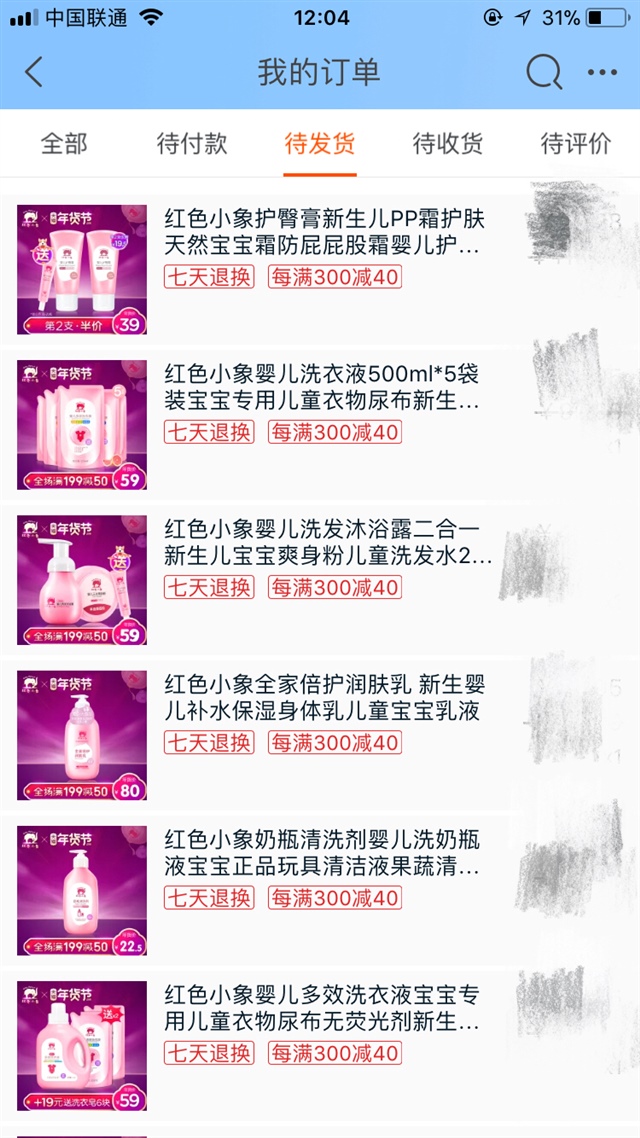Switch to the 待收货 tab
Viewport: 640px width, 1138px height.
448,143
